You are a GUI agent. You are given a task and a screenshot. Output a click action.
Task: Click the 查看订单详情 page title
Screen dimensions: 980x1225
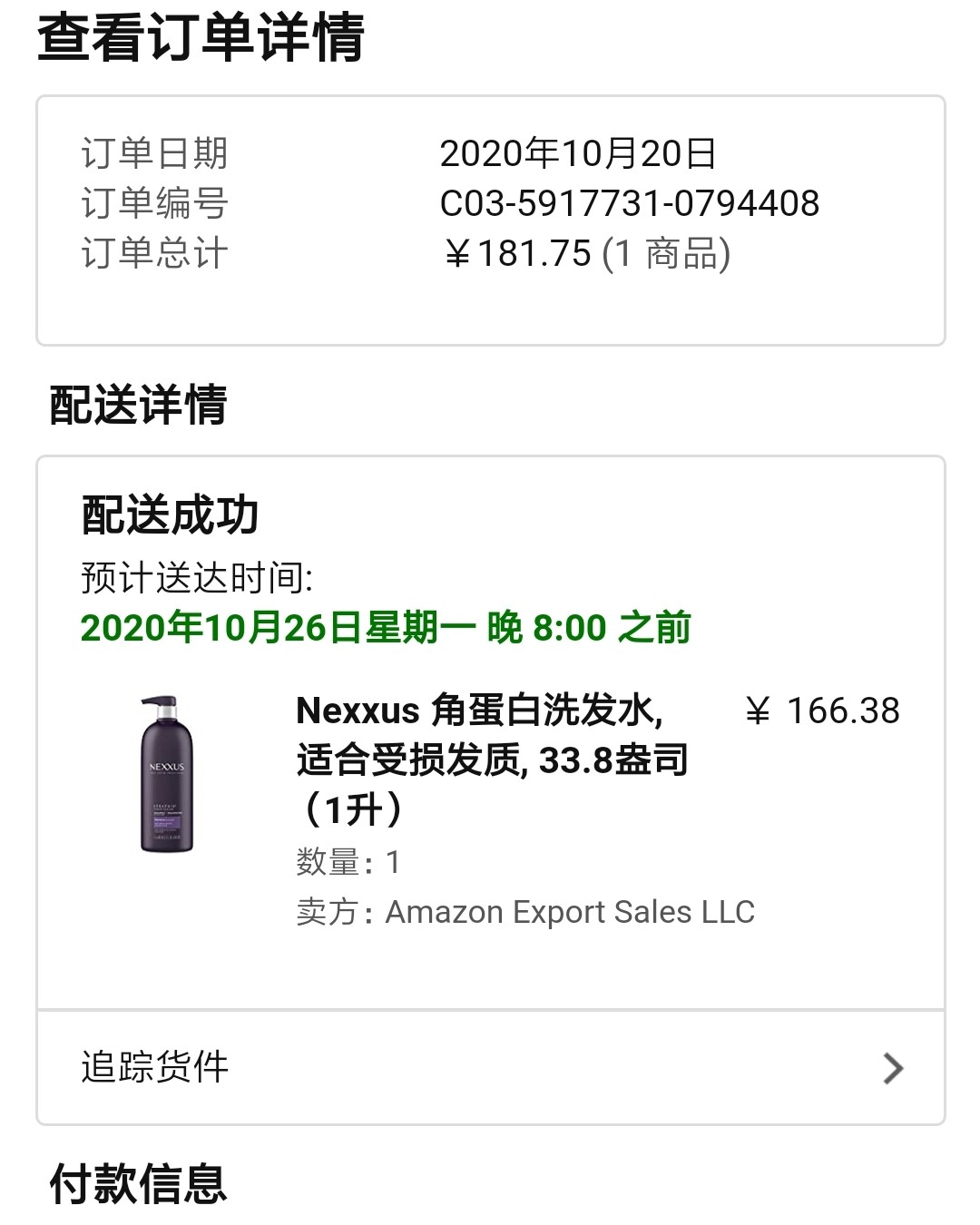click(x=200, y=40)
